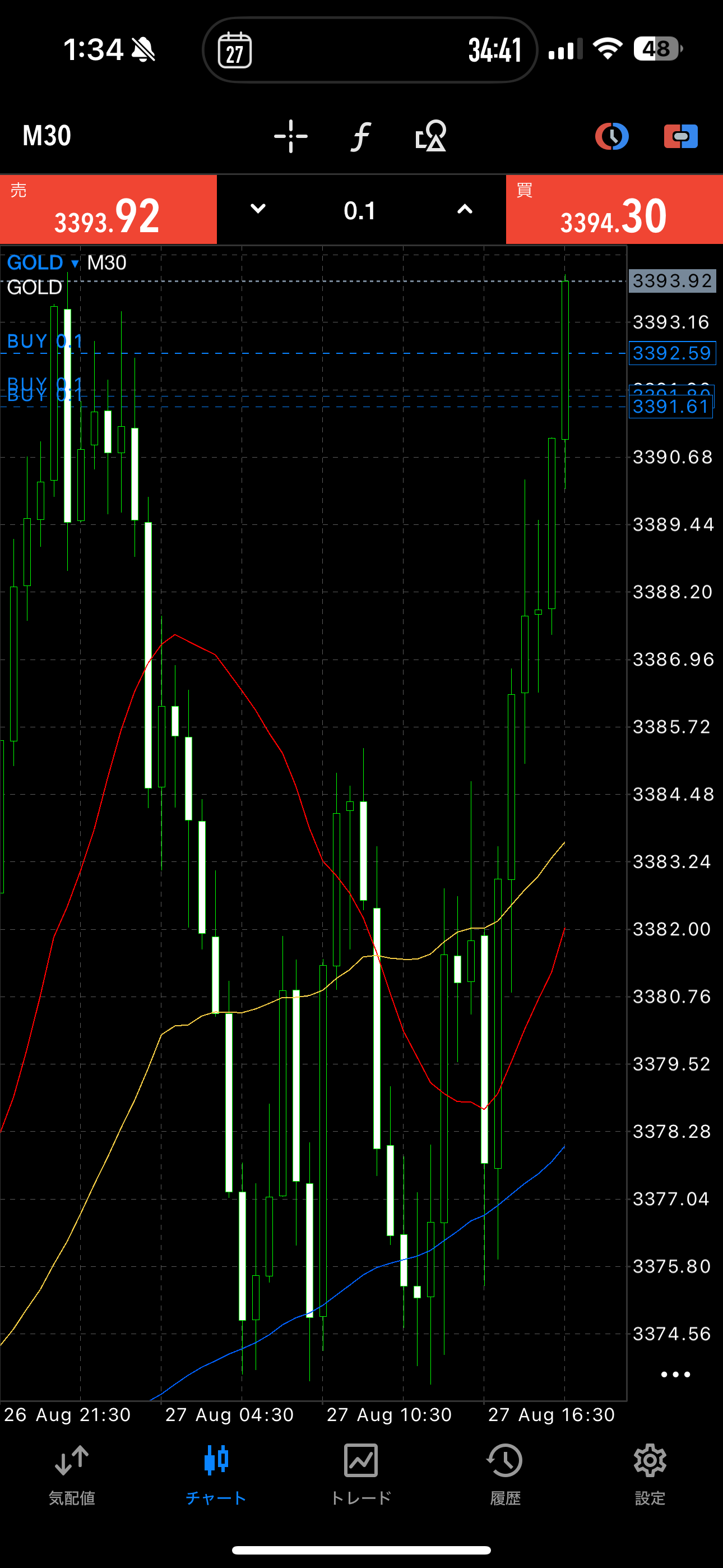The height and width of the screenshot is (1568, 723).
Task: Tap the red and blue clock icon
Action: click(x=611, y=136)
